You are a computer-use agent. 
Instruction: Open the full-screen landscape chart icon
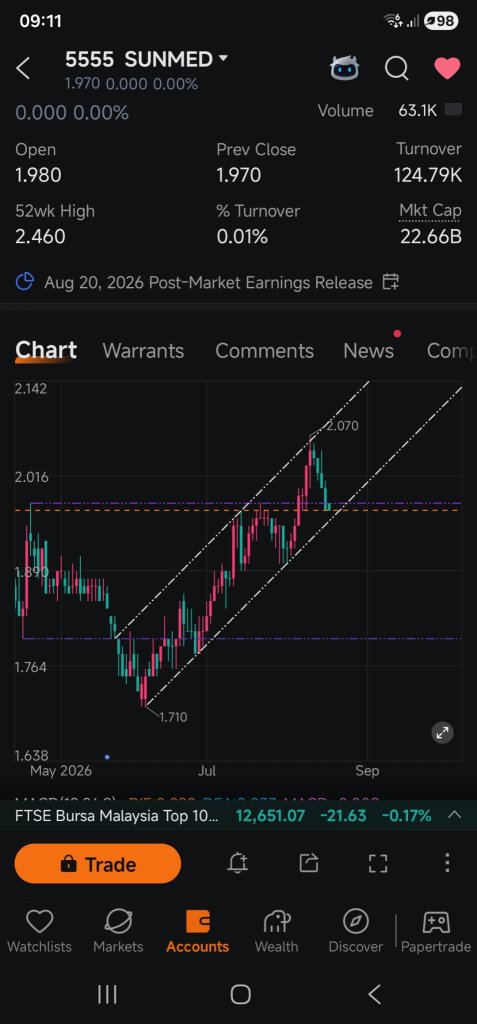tap(378, 863)
